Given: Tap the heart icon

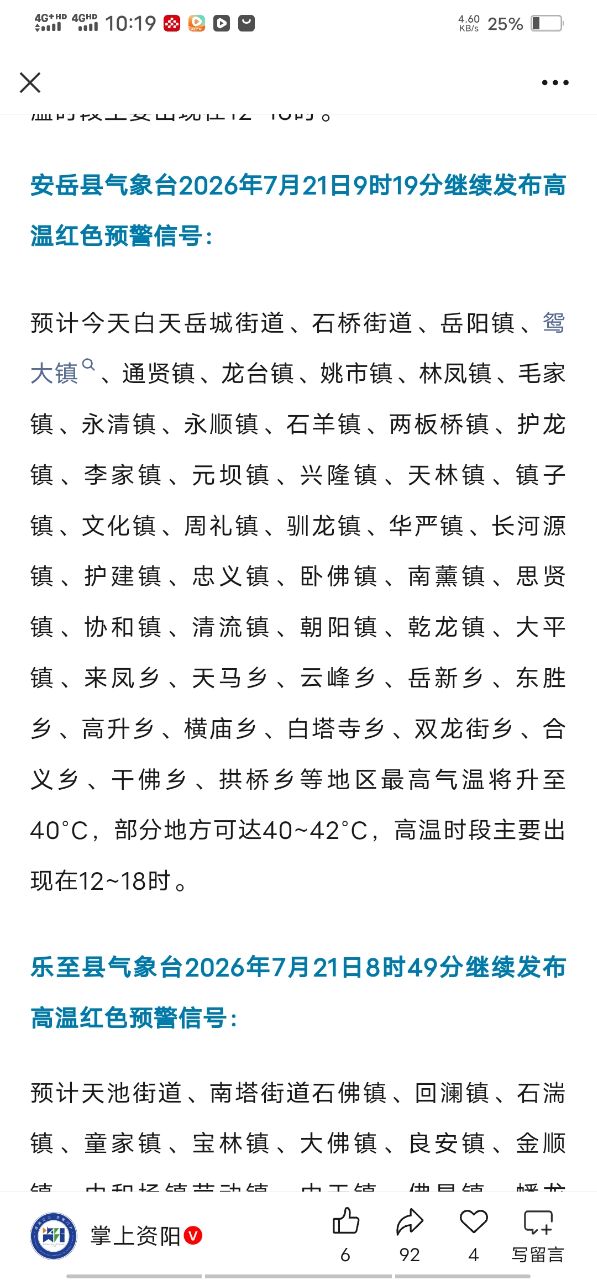Looking at the screenshot, I should click(473, 1222).
